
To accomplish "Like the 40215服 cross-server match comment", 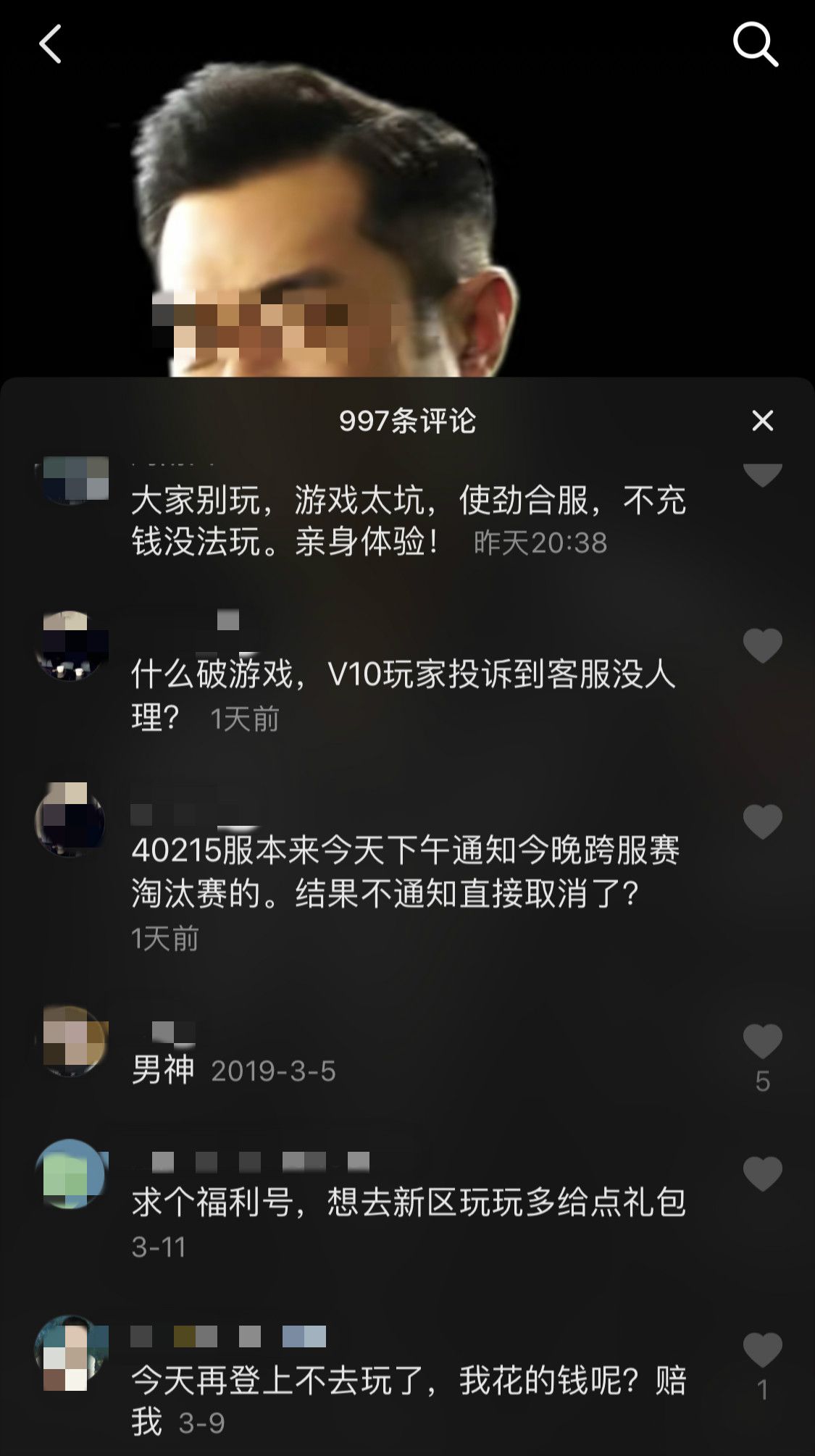I will tap(762, 821).
